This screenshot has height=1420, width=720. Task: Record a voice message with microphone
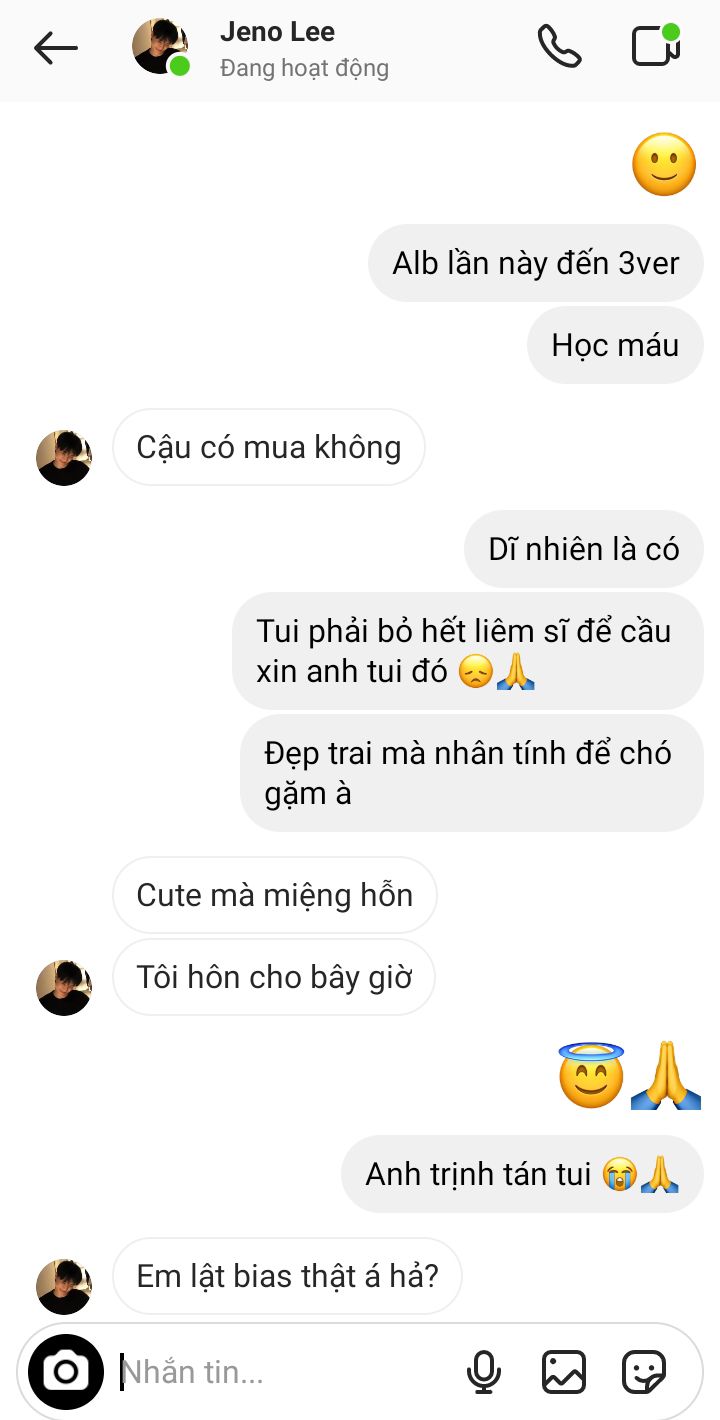click(x=484, y=1372)
